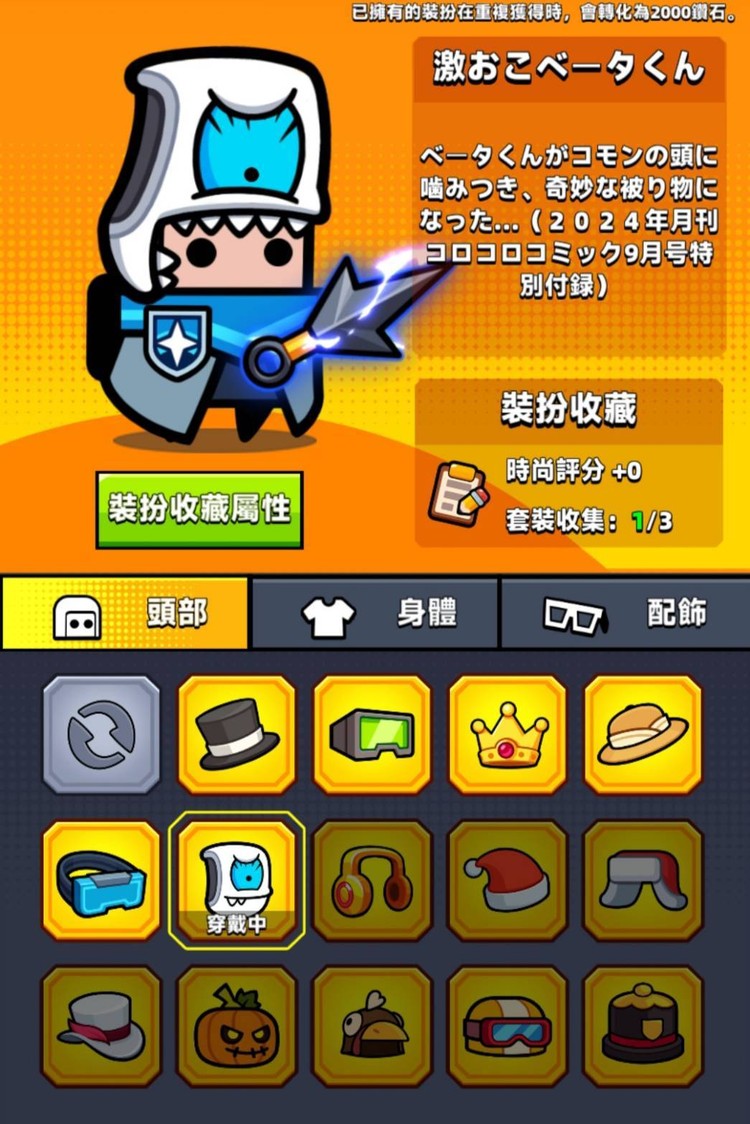Select the black top hat
This screenshot has width=750, height=1124.
[x=237, y=735]
